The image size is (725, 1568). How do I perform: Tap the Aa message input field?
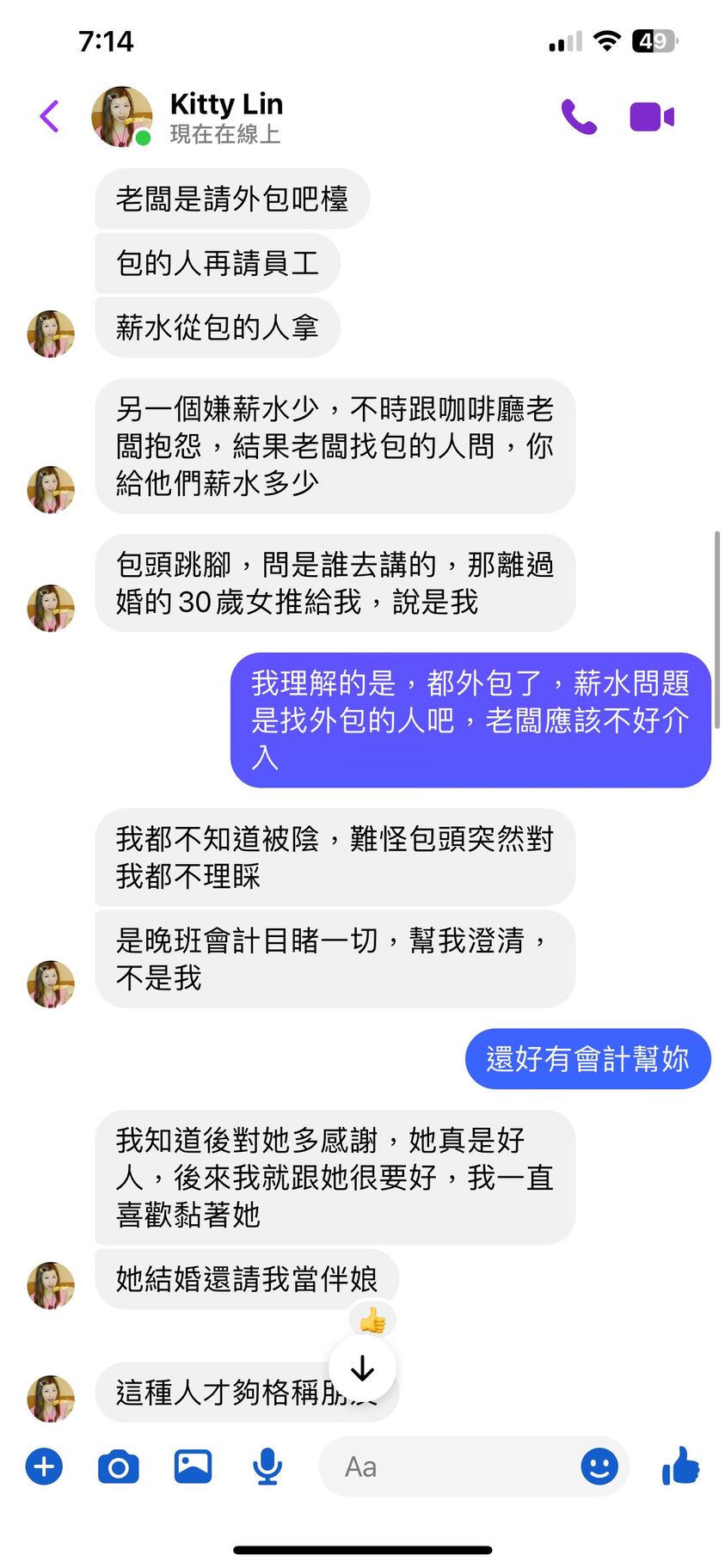click(447, 1467)
